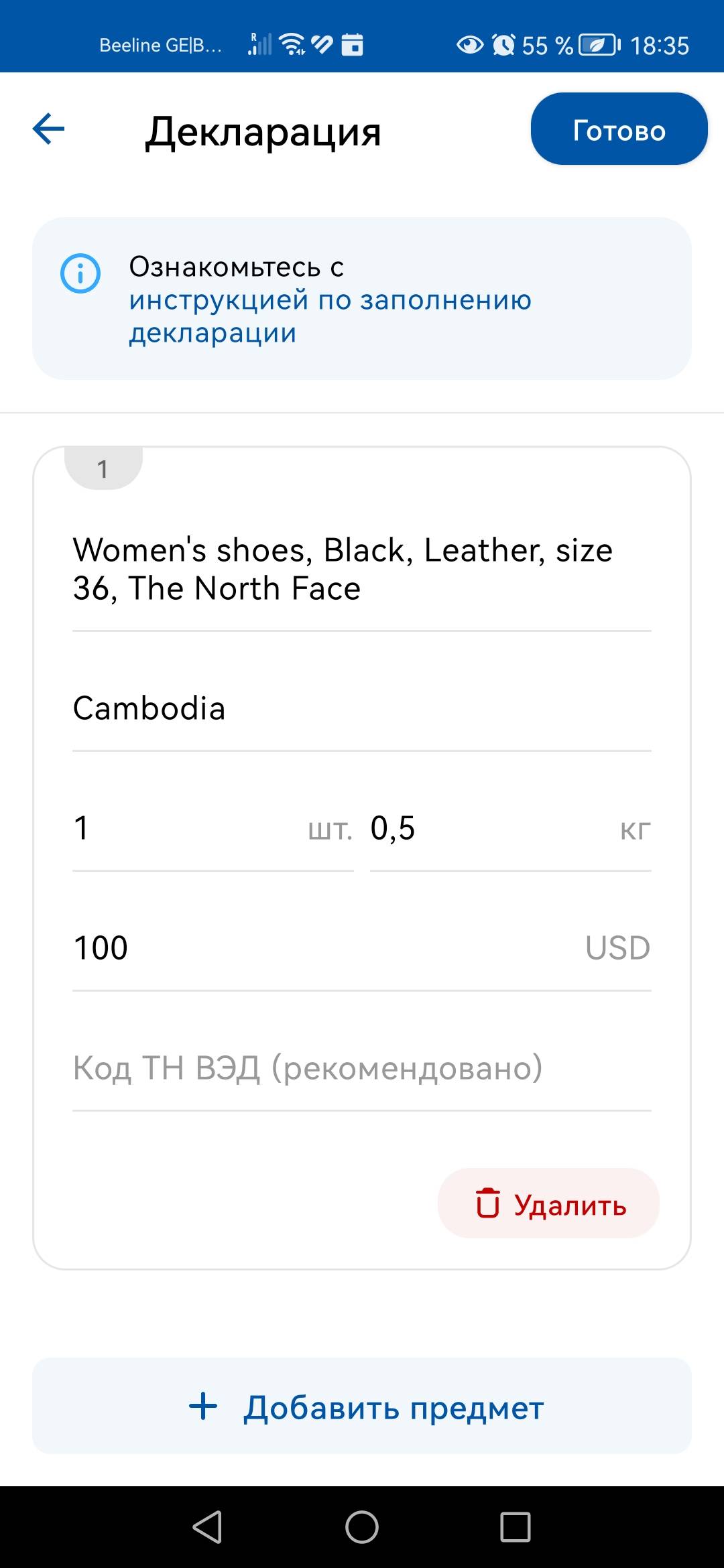The image size is (724, 1568).
Task: Open the declaration filling instructions link
Action: click(x=330, y=316)
